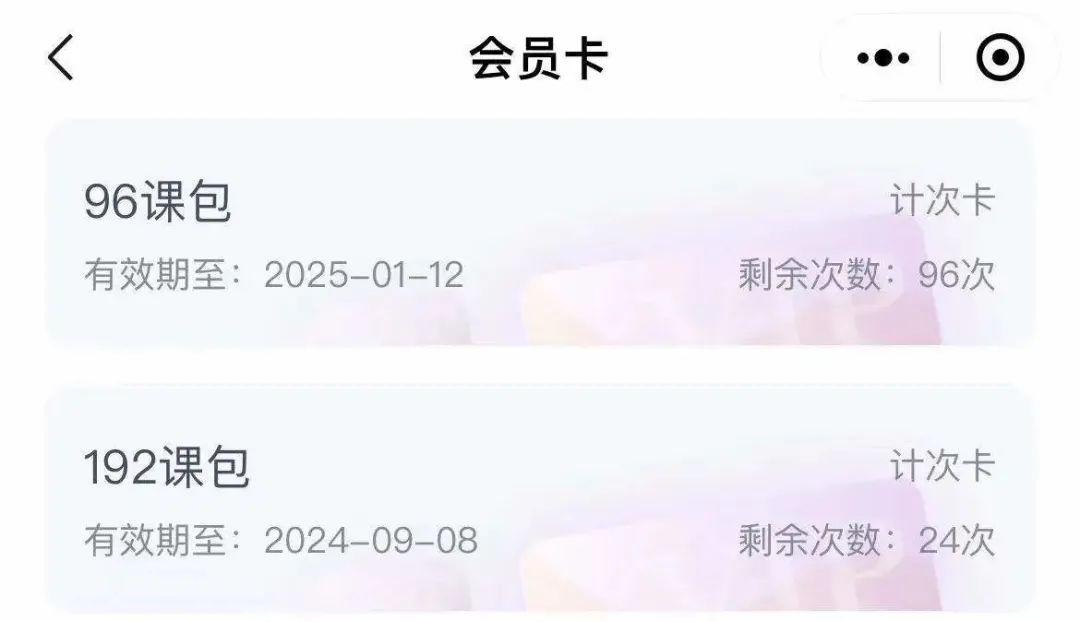1080x622 pixels.
Task: Go back from the 会员卡 page
Action: coord(61,58)
